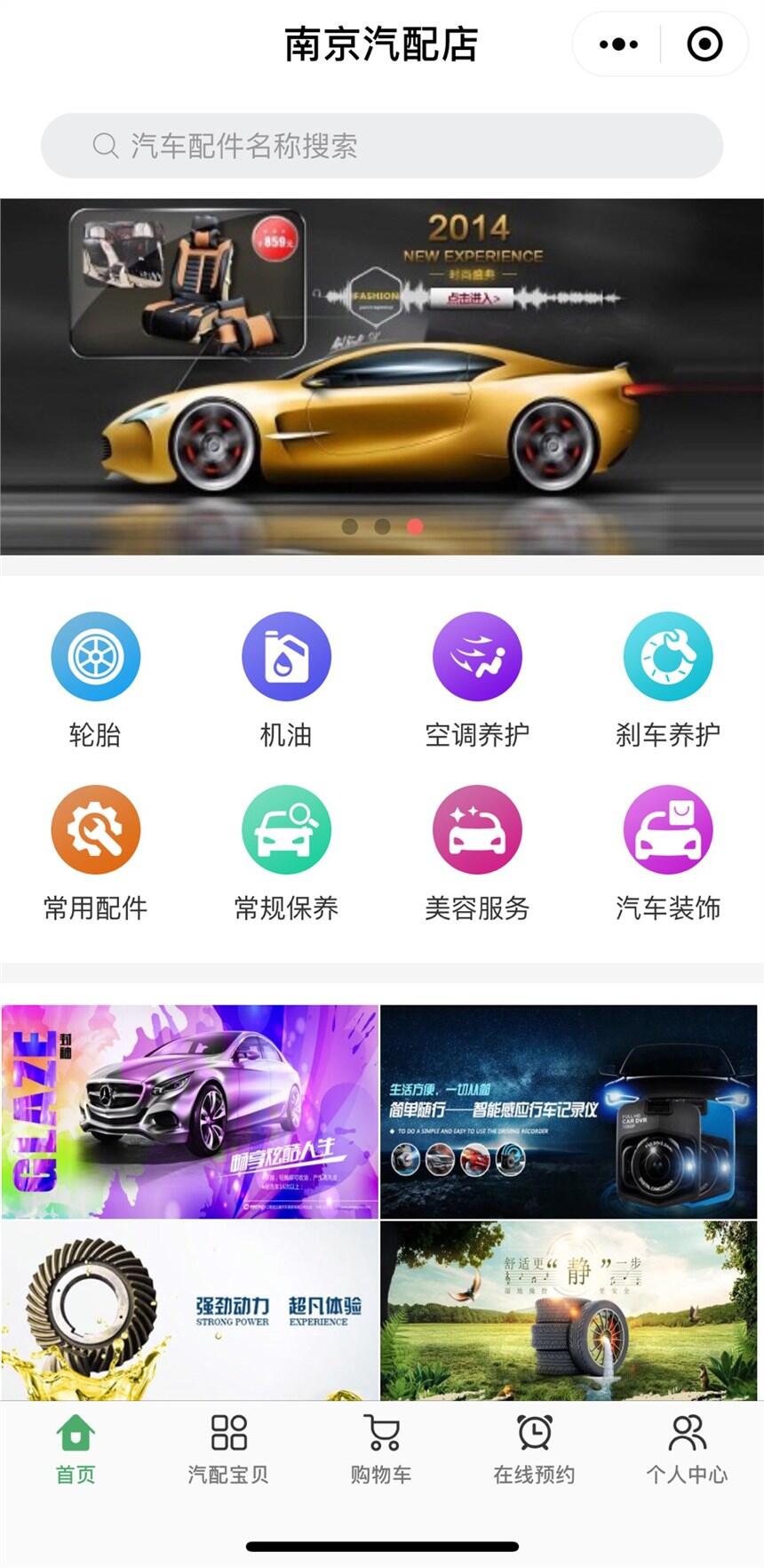The image size is (764, 1568).
Task: Open the 强劲动力 超凡体验 gear promo tile
Action: pos(190,1311)
